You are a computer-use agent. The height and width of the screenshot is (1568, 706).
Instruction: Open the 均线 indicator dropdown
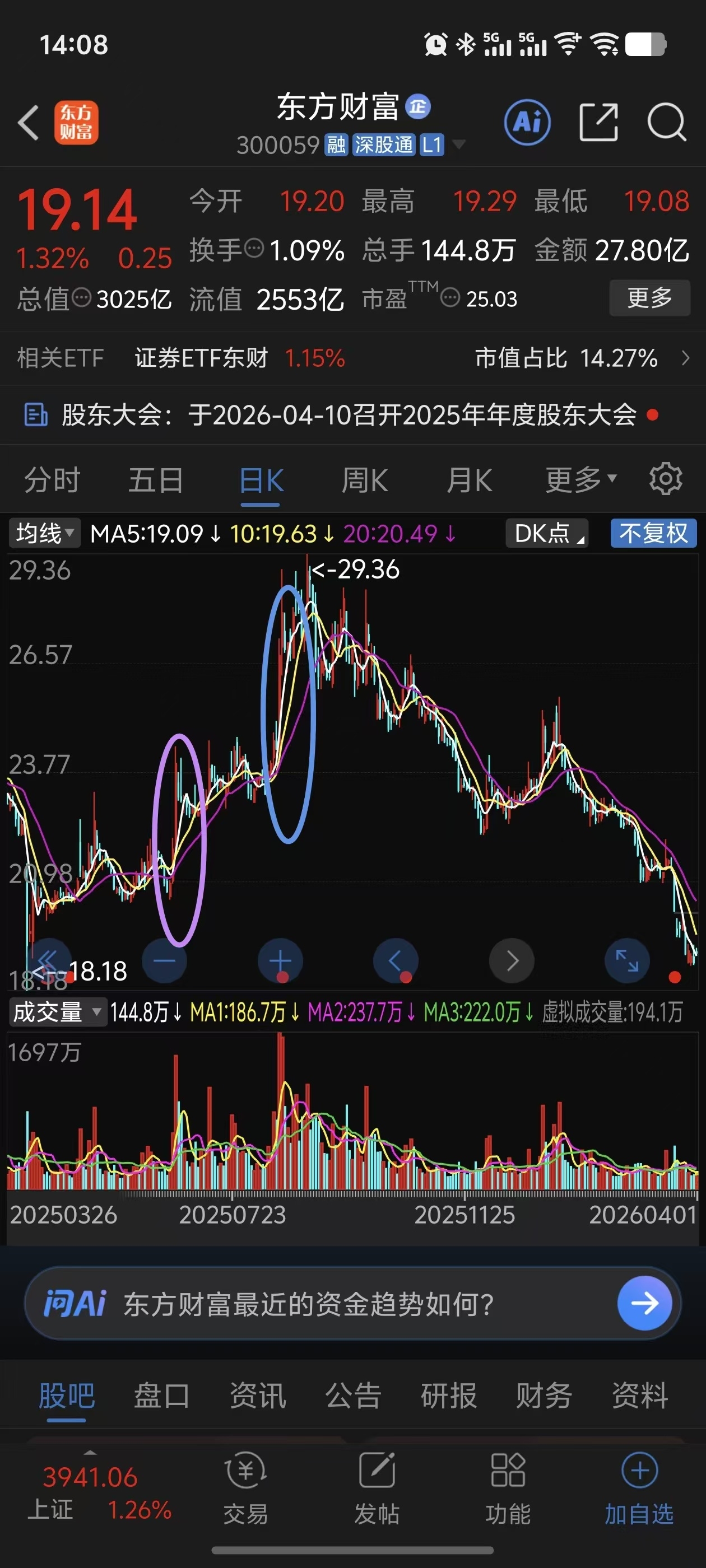coord(44,533)
